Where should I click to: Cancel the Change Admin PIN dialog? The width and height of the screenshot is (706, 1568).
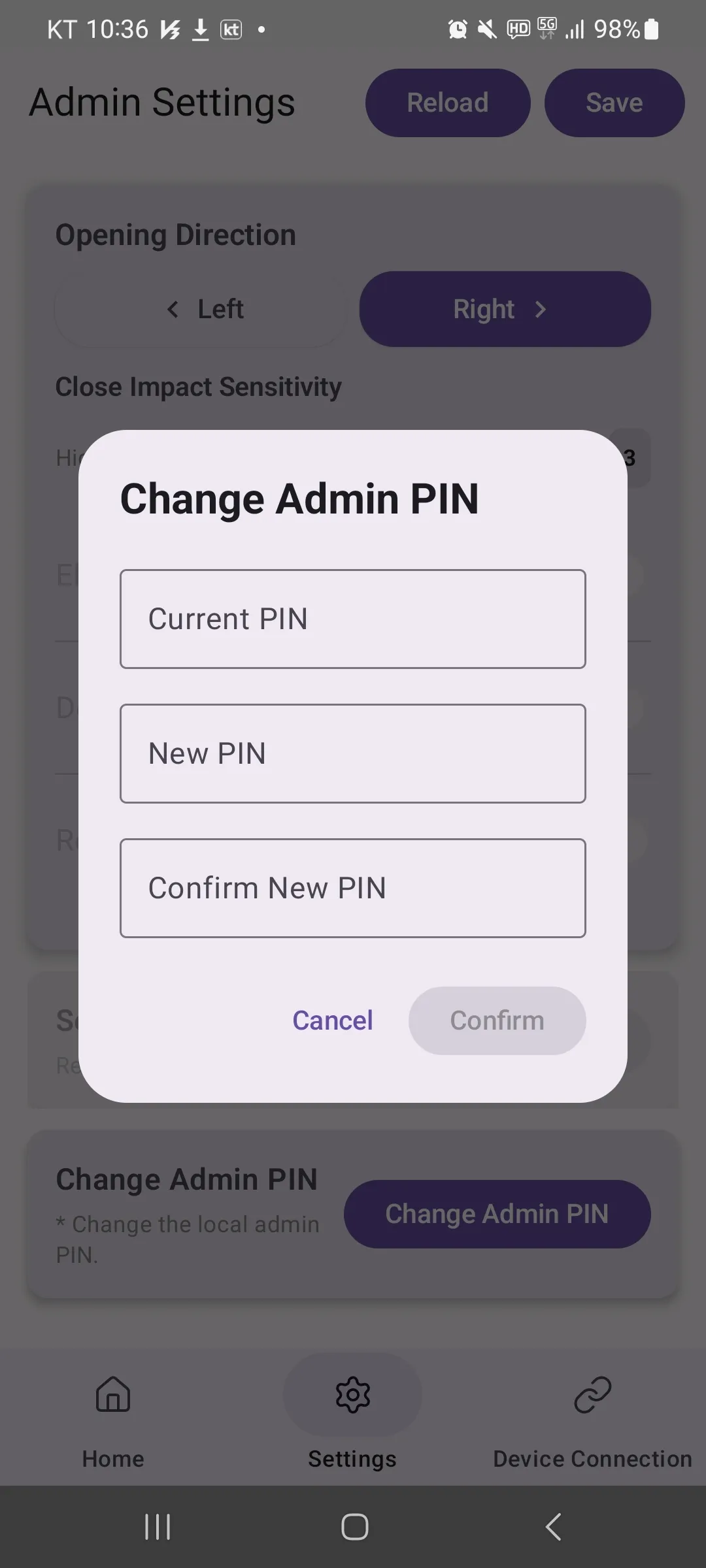(x=332, y=1021)
